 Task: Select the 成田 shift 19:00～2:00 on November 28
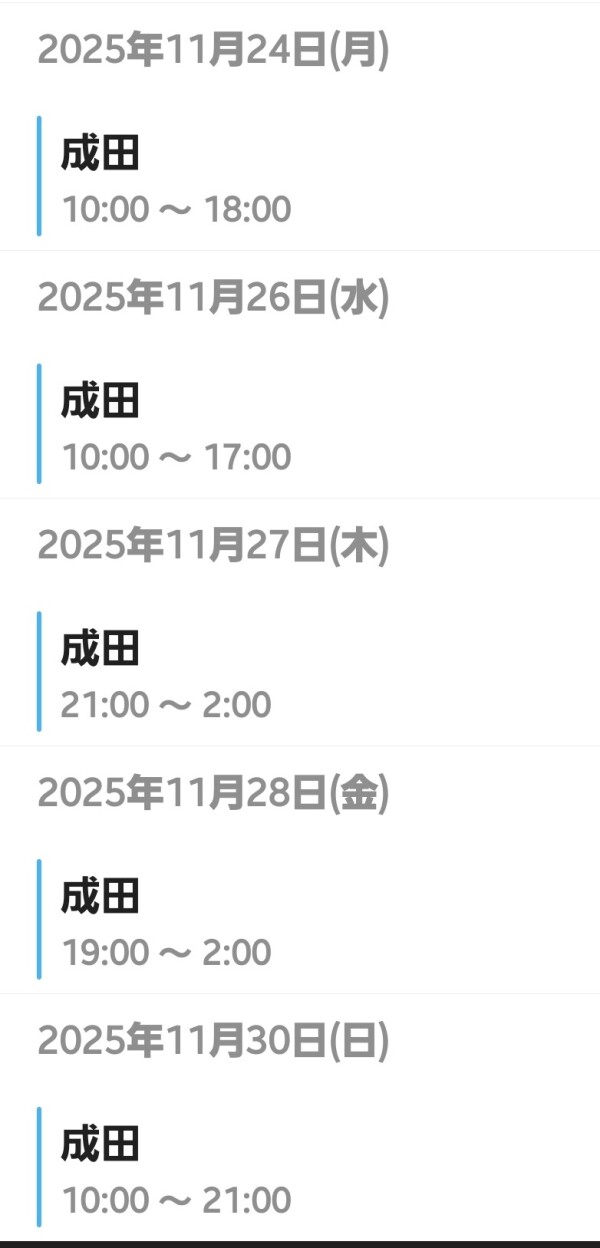coord(166,922)
